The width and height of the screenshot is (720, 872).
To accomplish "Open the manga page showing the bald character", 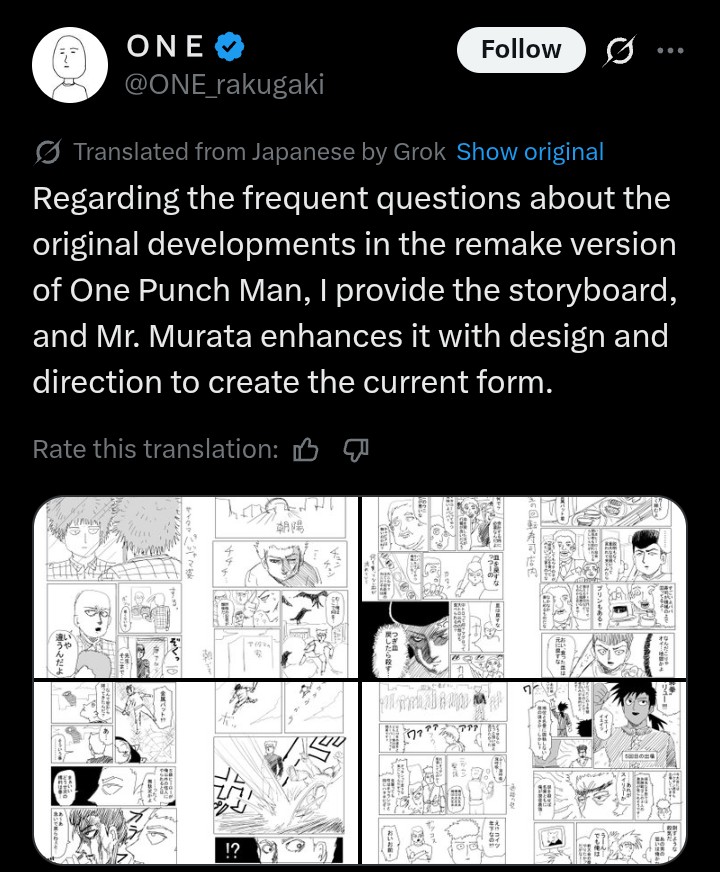I will point(196,587).
